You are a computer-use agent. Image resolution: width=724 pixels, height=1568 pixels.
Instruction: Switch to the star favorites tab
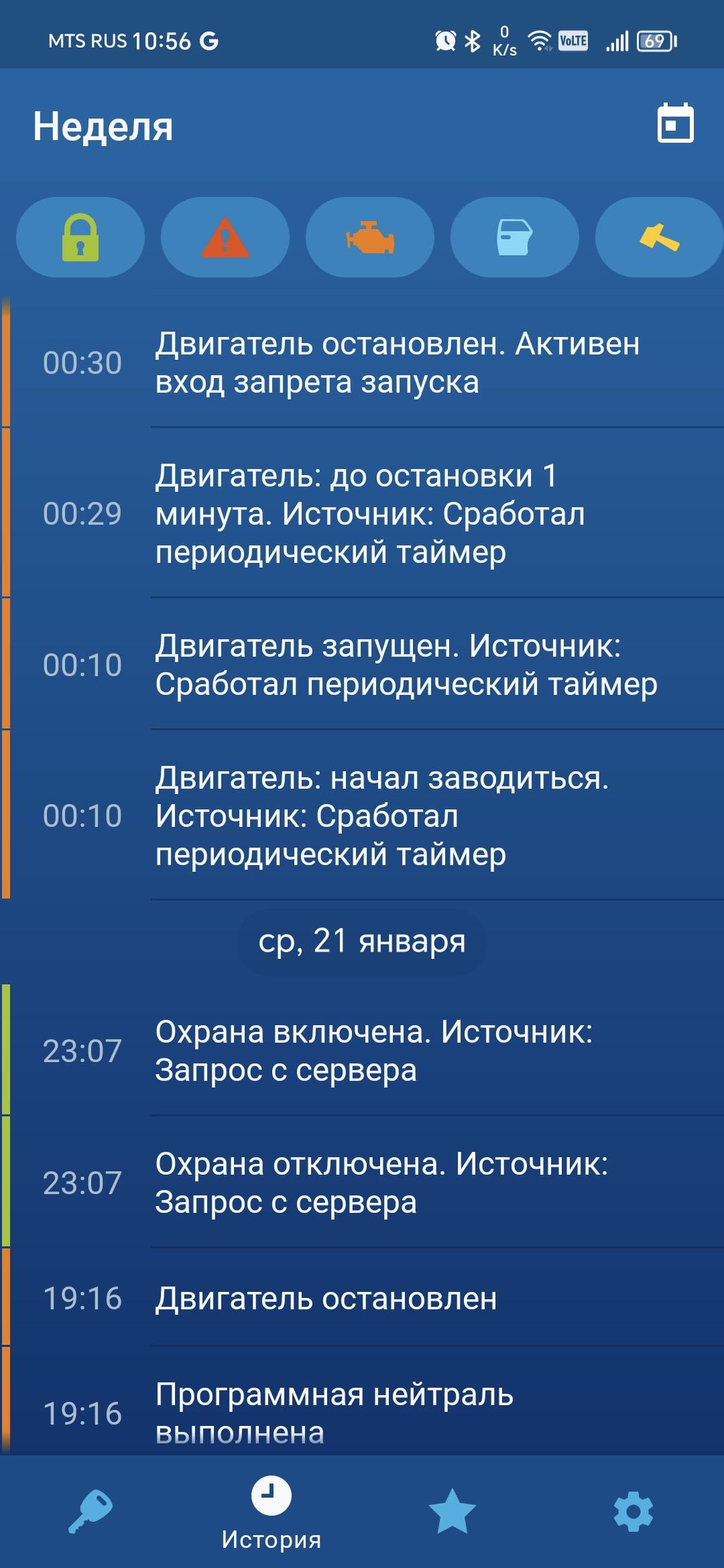[452, 1511]
